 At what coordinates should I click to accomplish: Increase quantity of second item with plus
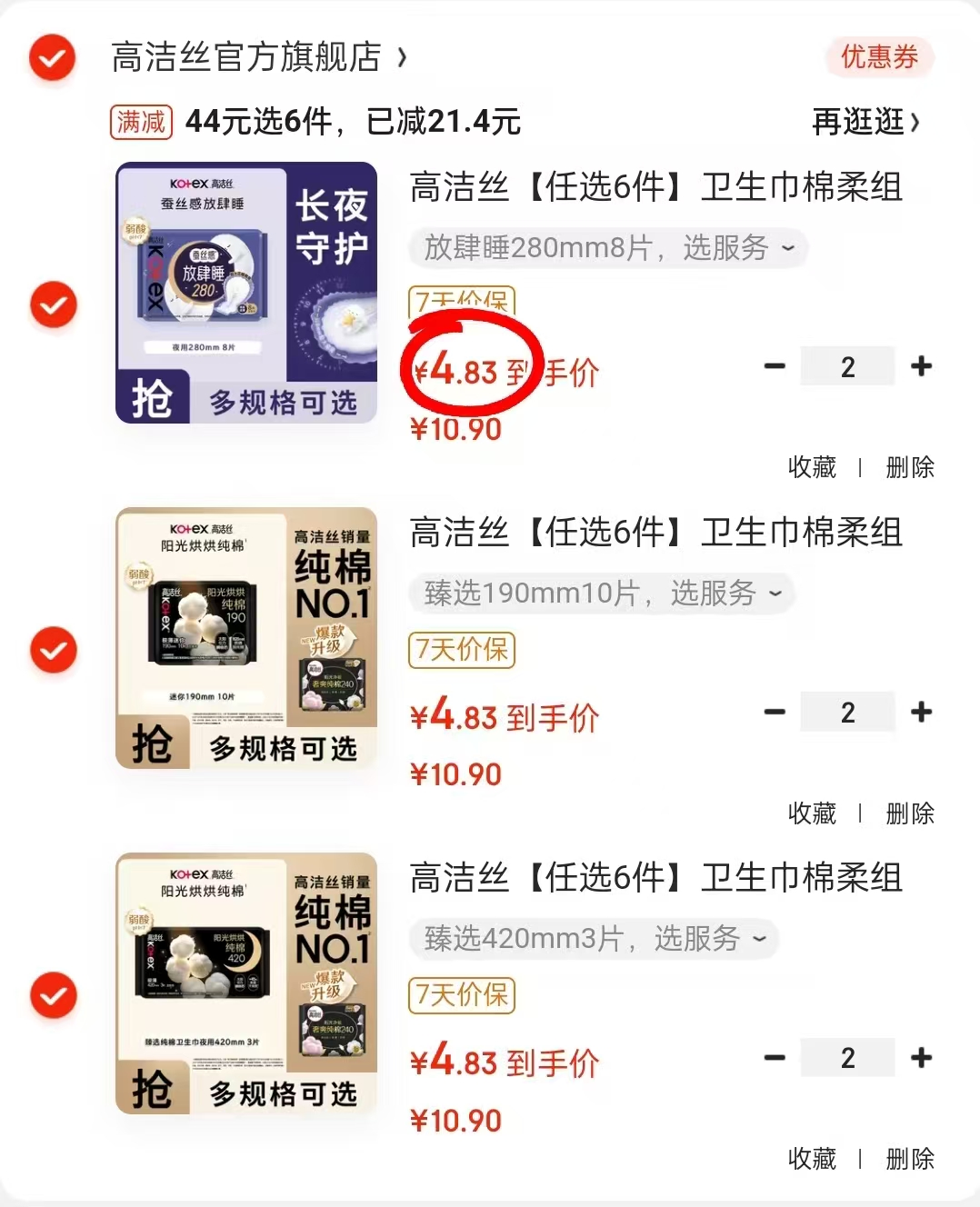click(922, 712)
